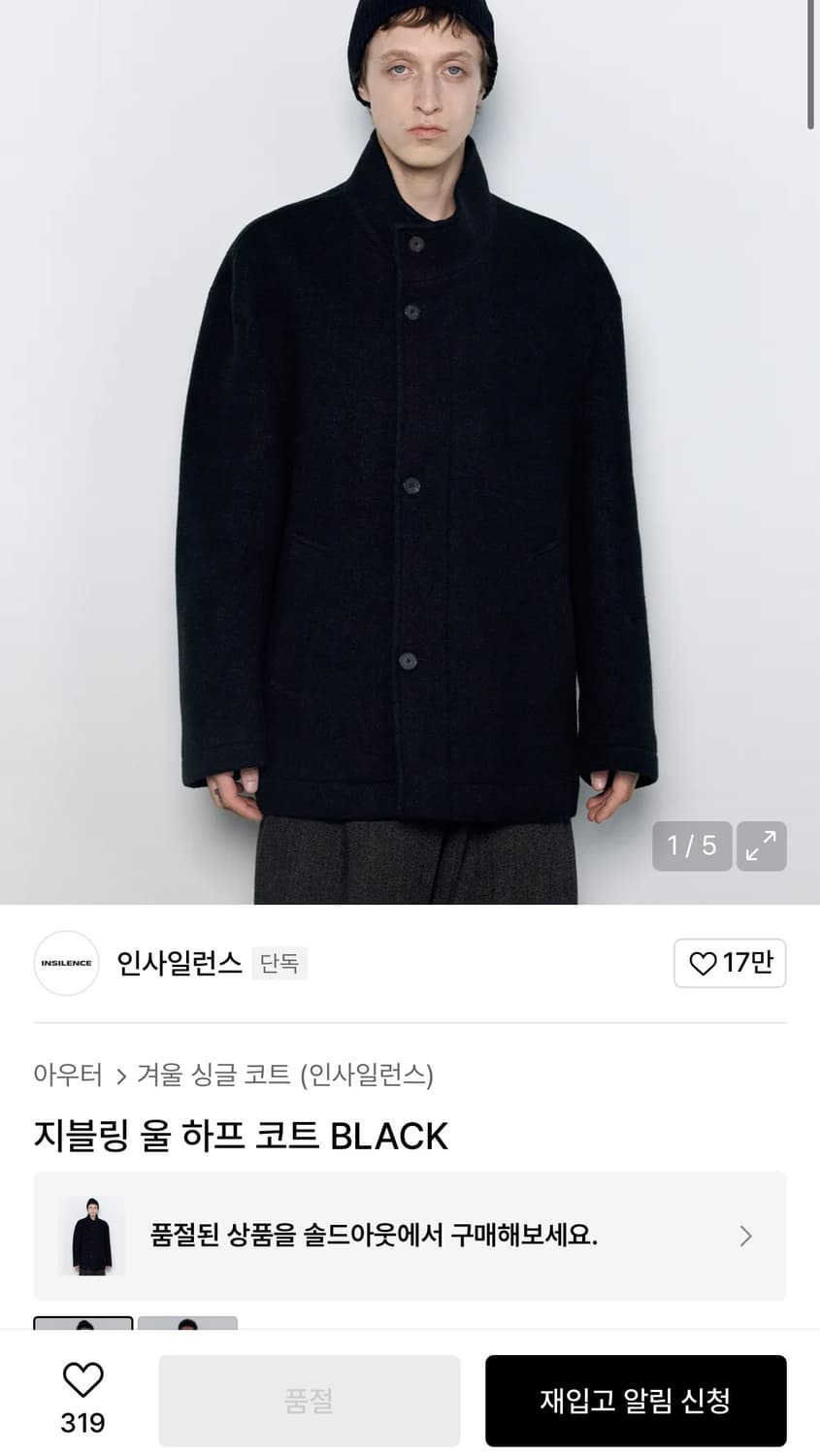
Task: Click the 단독 badge next to brand name
Action: (x=279, y=963)
